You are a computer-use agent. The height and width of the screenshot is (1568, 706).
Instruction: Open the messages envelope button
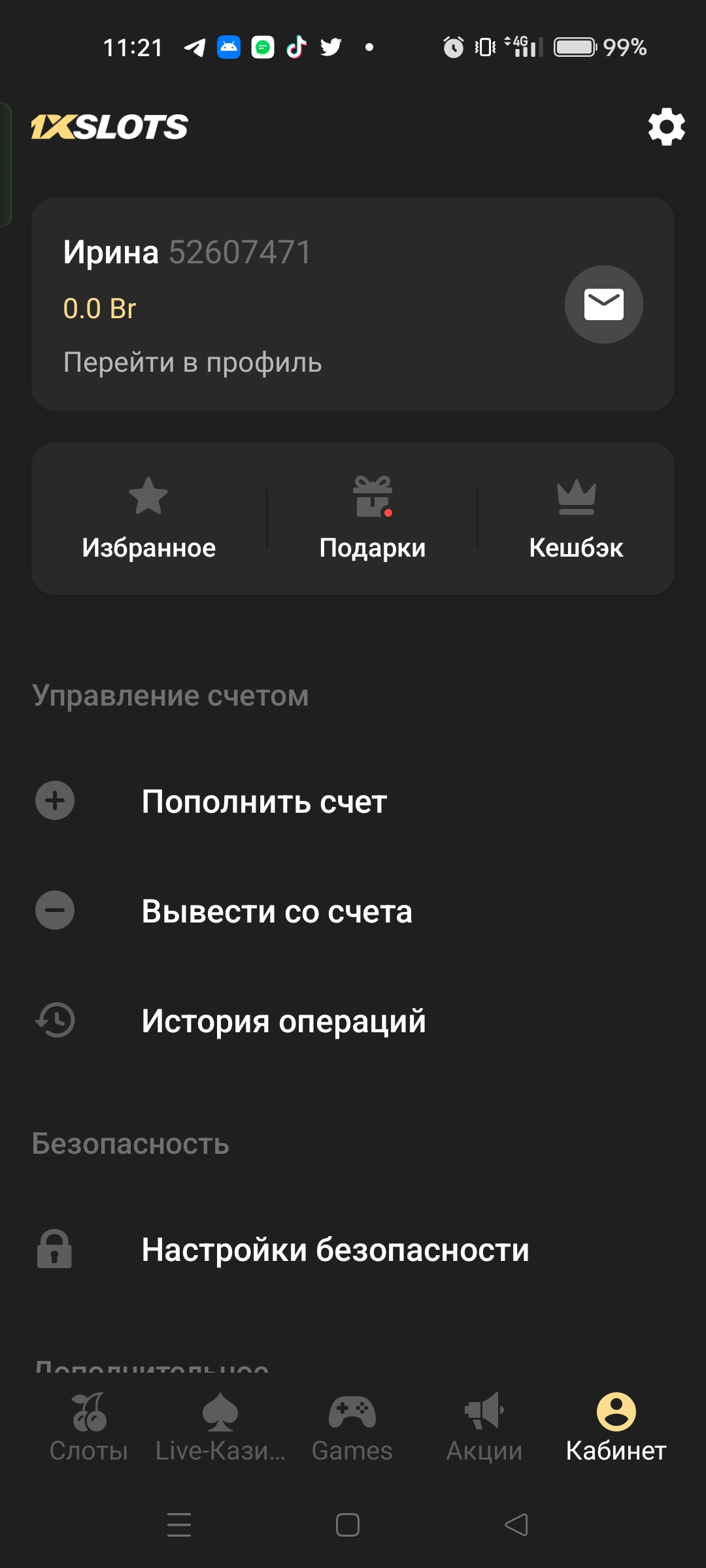[603, 304]
